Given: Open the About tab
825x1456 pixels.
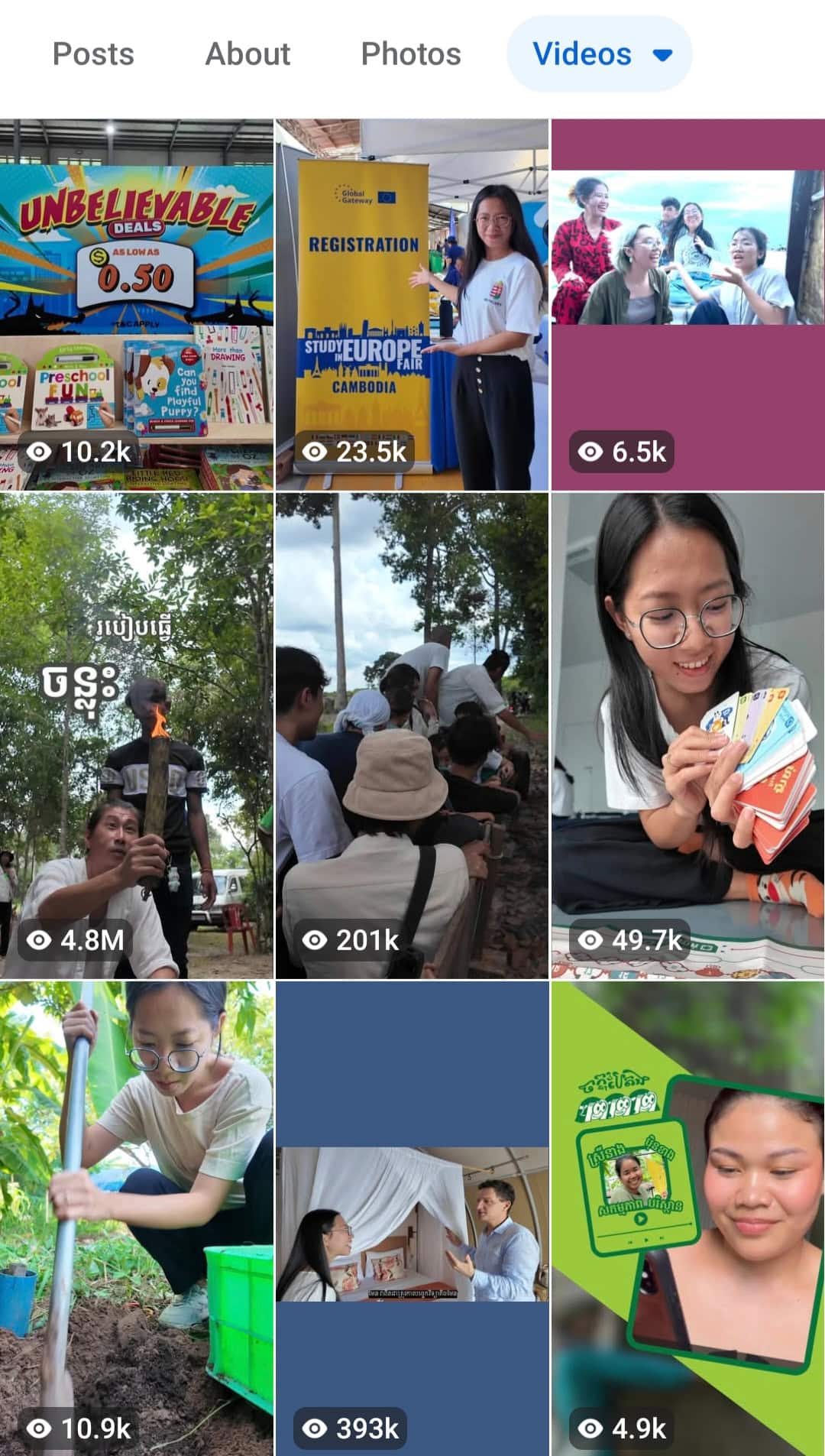Looking at the screenshot, I should pyautogui.click(x=247, y=54).
